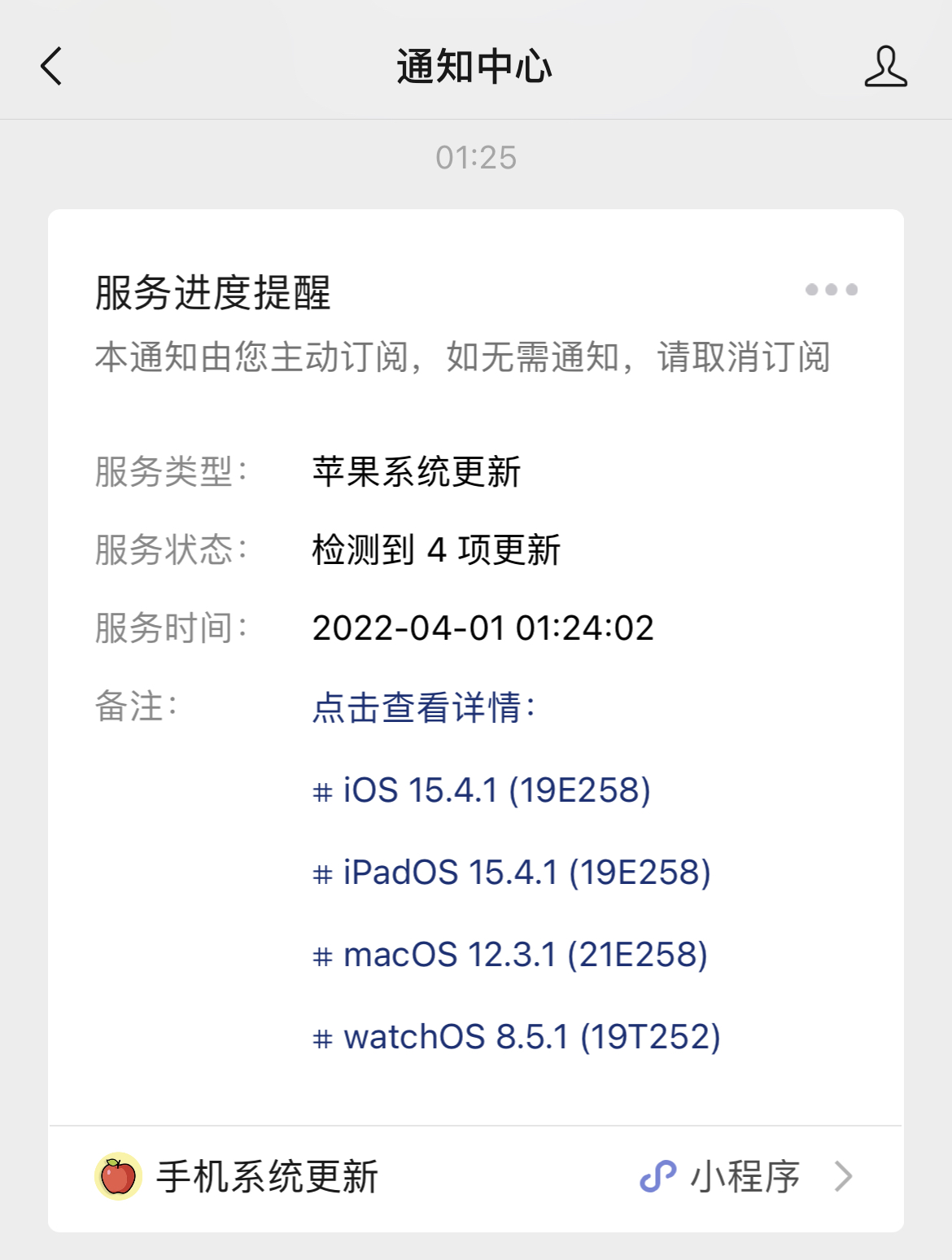Open the iOS 15.4.1 (19E258) update link

click(484, 790)
